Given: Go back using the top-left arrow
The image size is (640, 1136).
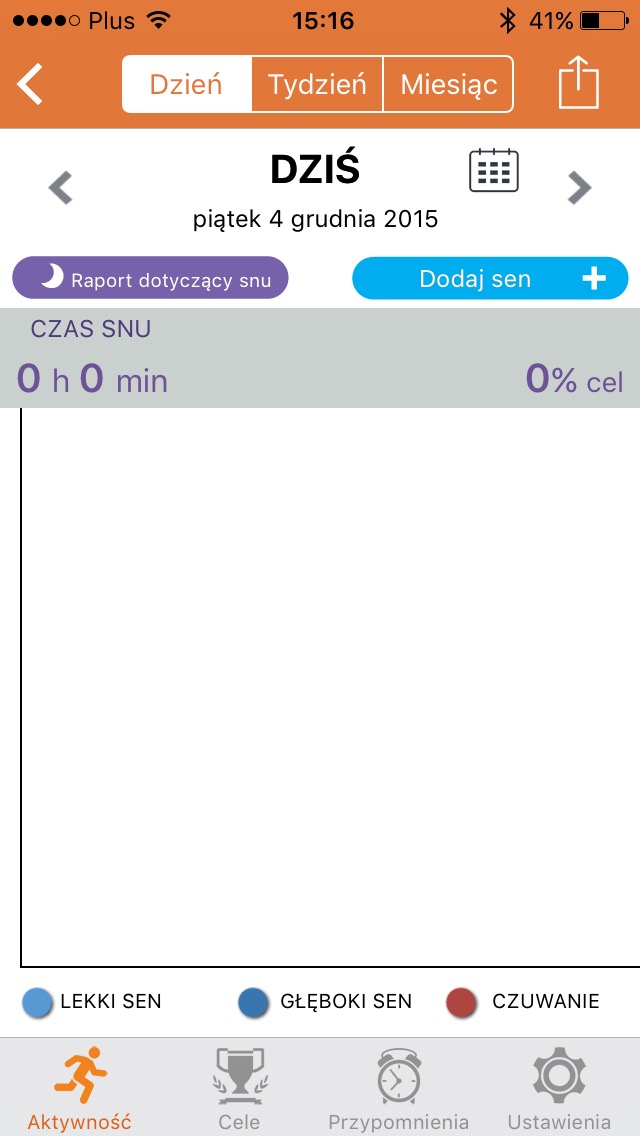Looking at the screenshot, I should pos(30,84).
